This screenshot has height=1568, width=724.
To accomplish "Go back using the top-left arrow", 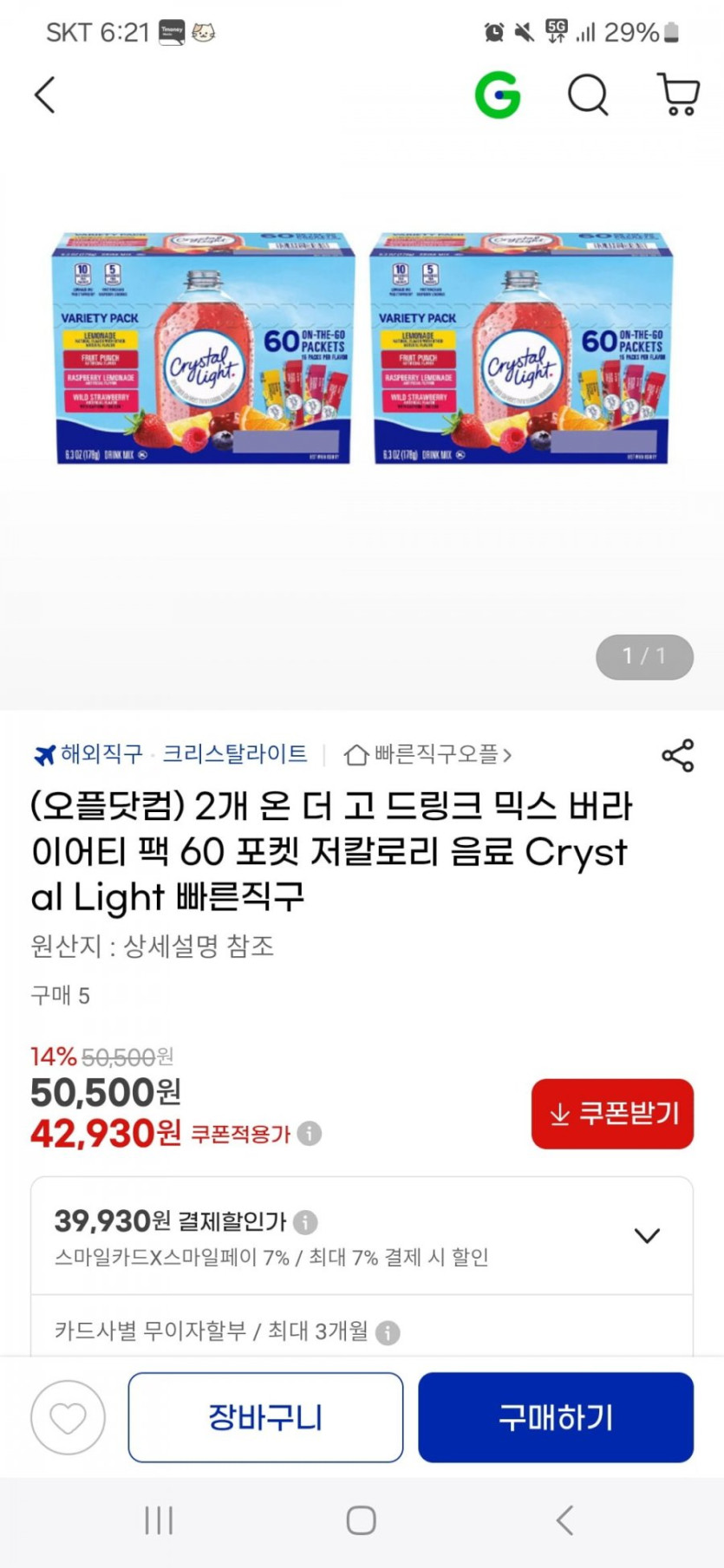I will pyautogui.click(x=45, y=94).
